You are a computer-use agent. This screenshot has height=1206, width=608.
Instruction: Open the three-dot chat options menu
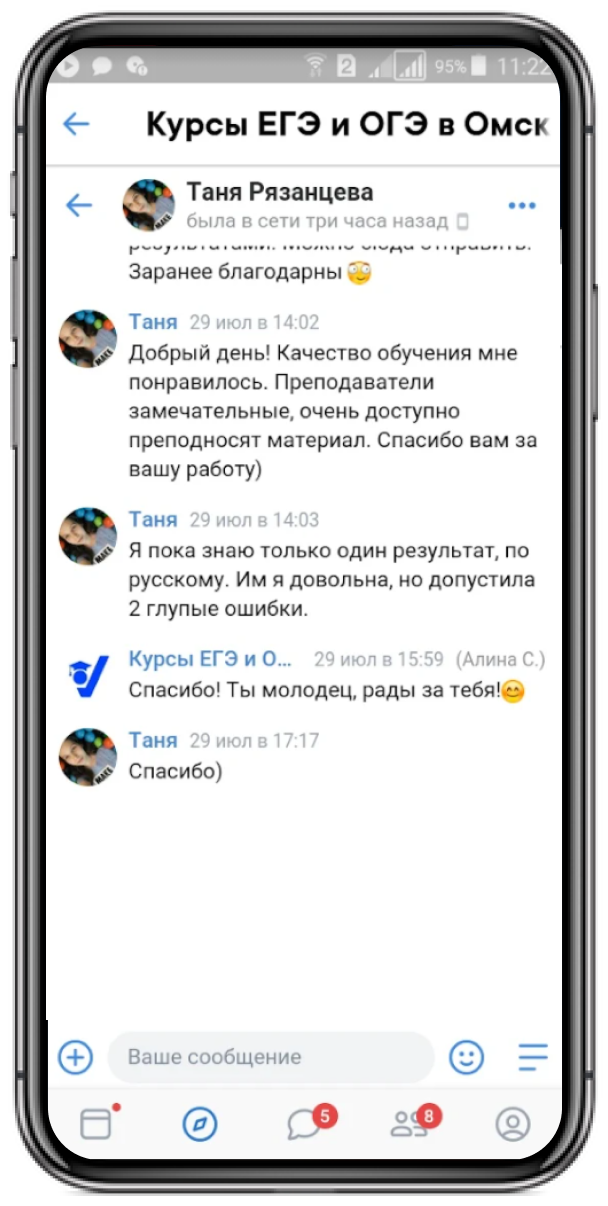click(x=522, y=205)
